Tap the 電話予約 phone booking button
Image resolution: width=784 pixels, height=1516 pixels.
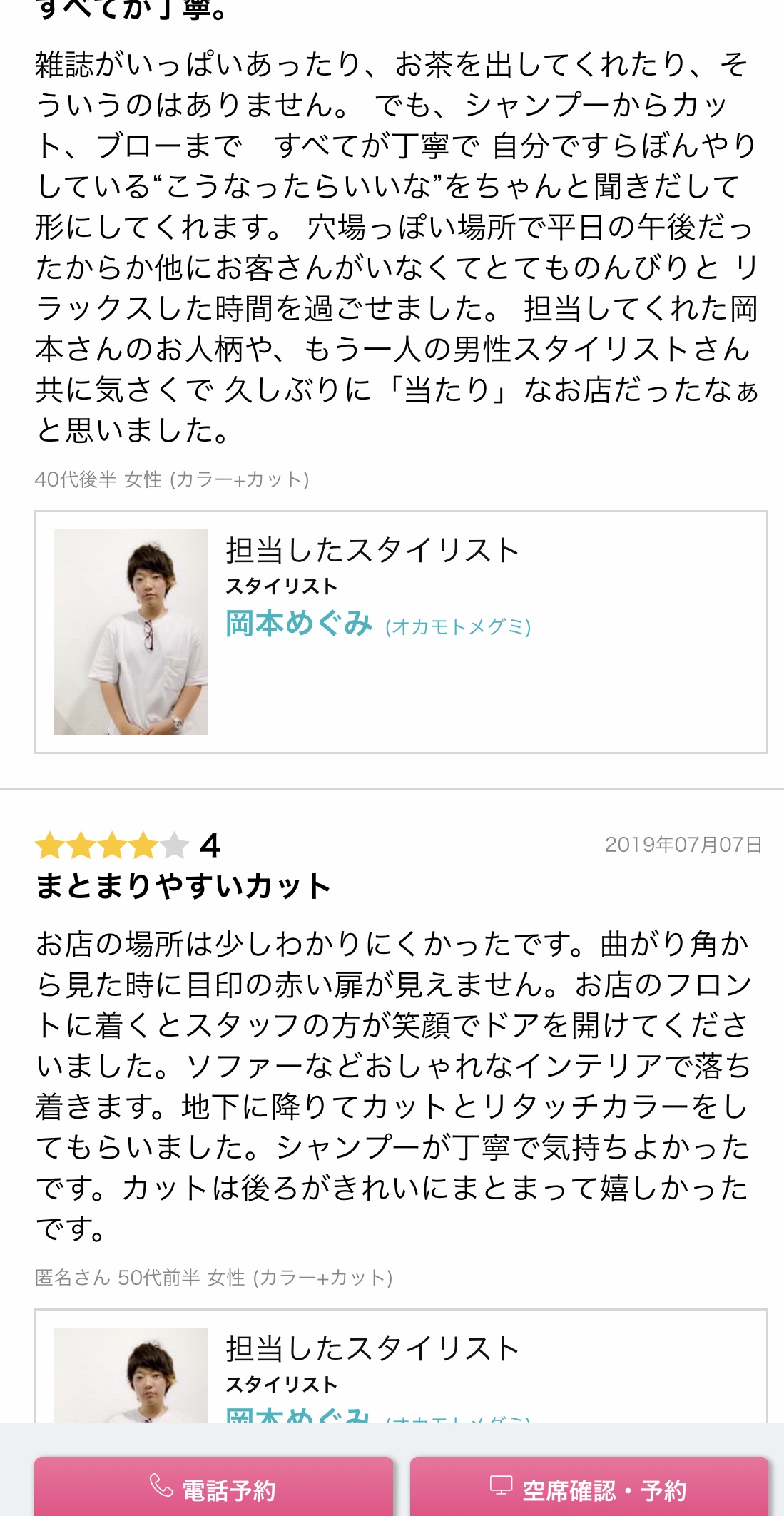213,1490
